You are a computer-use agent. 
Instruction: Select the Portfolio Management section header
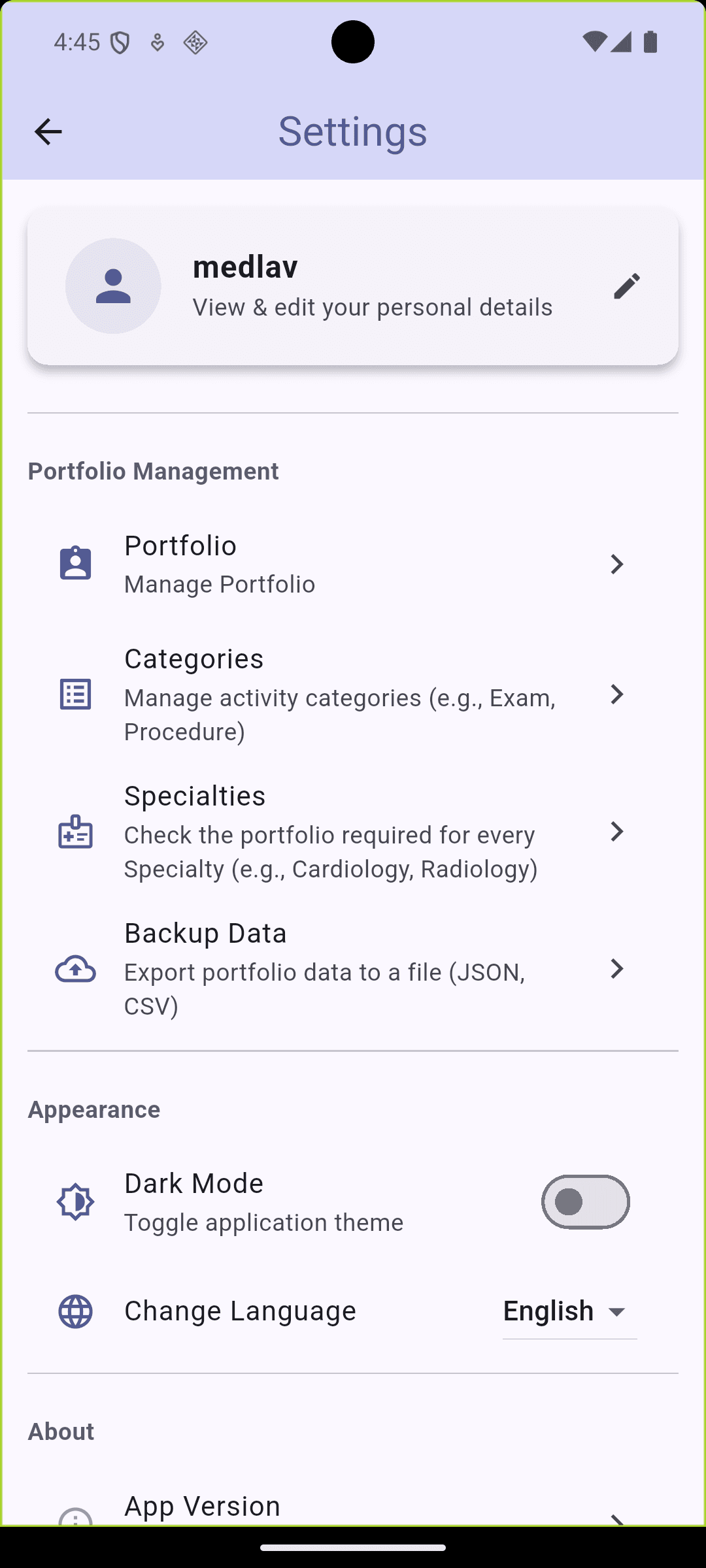(152, 471)
